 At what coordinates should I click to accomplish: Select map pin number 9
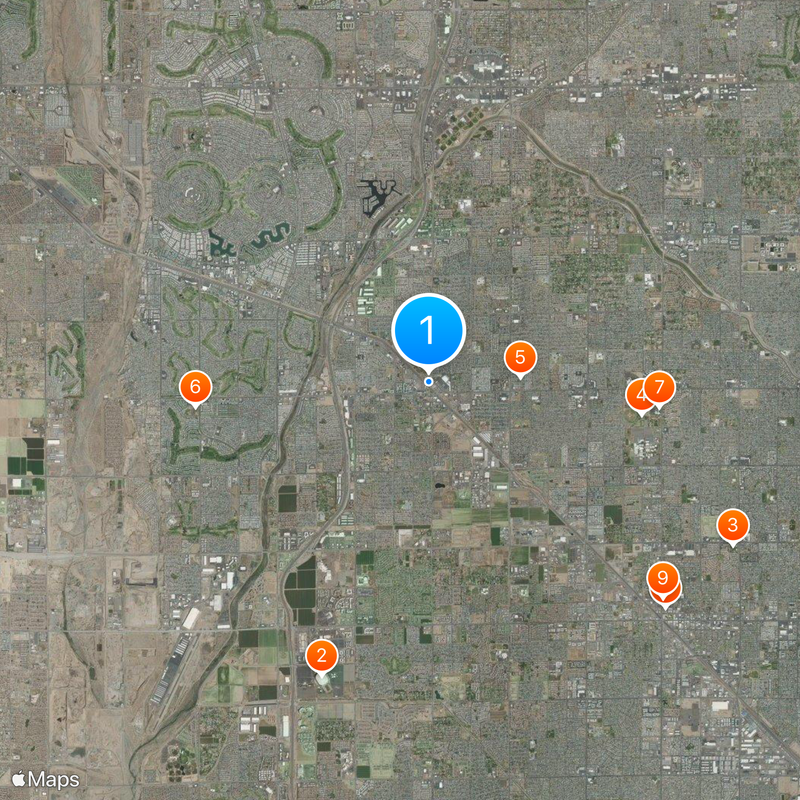pyautogui.click(x=662, y=577)
